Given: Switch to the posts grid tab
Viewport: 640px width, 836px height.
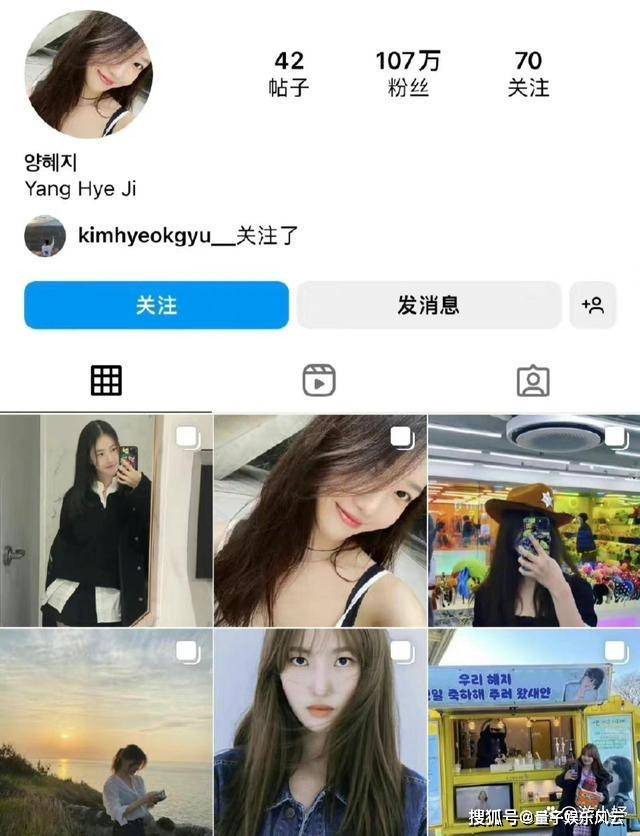Looking at the screenshot, I should [106, 380].
